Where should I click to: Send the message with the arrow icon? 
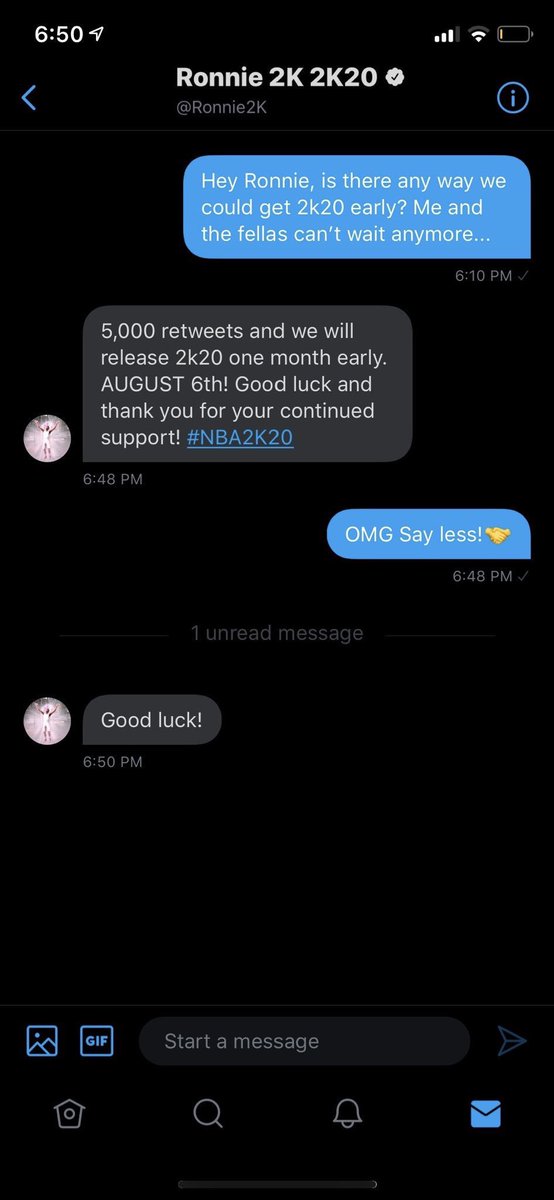pyautogui.click(x=512, y=1041)
